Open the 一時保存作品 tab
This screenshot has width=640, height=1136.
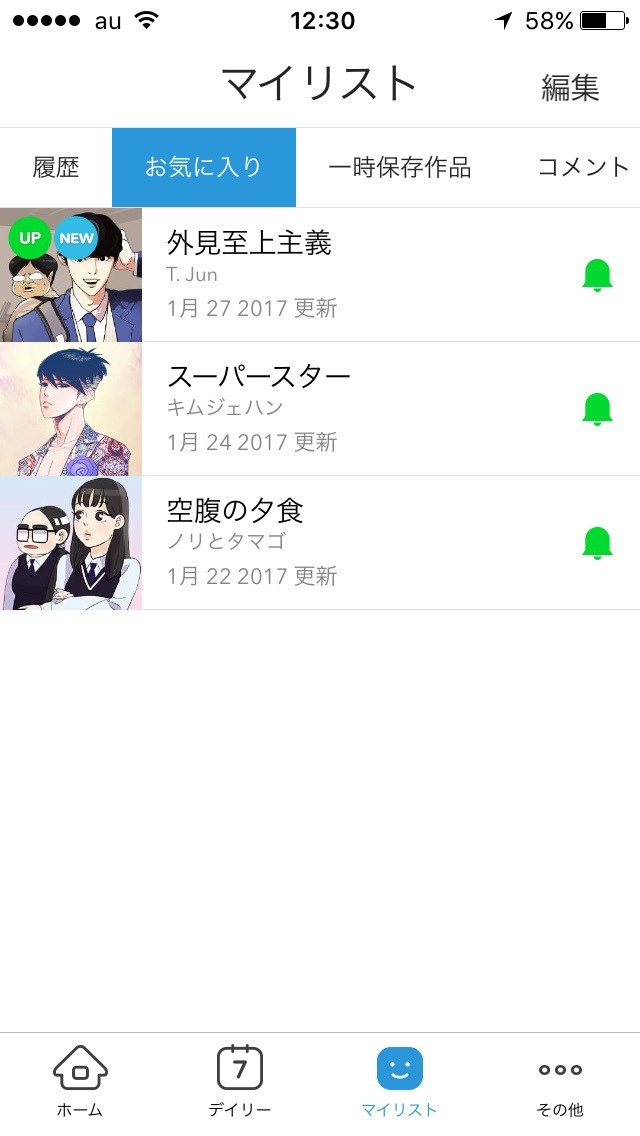(400, 167)
